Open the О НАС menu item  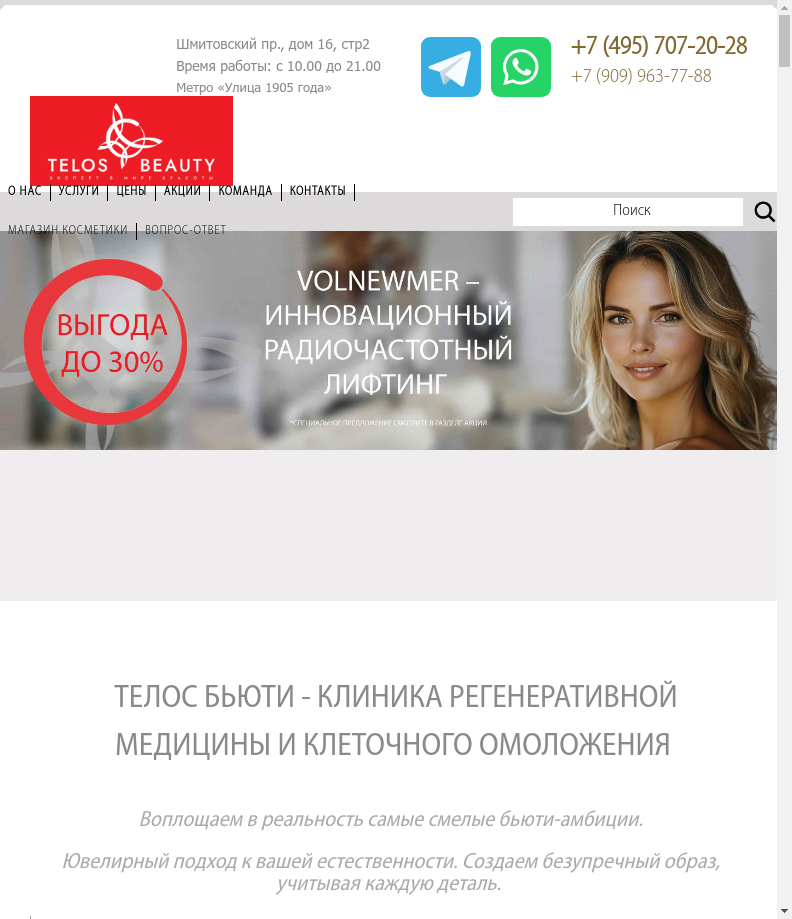point(25,191)
